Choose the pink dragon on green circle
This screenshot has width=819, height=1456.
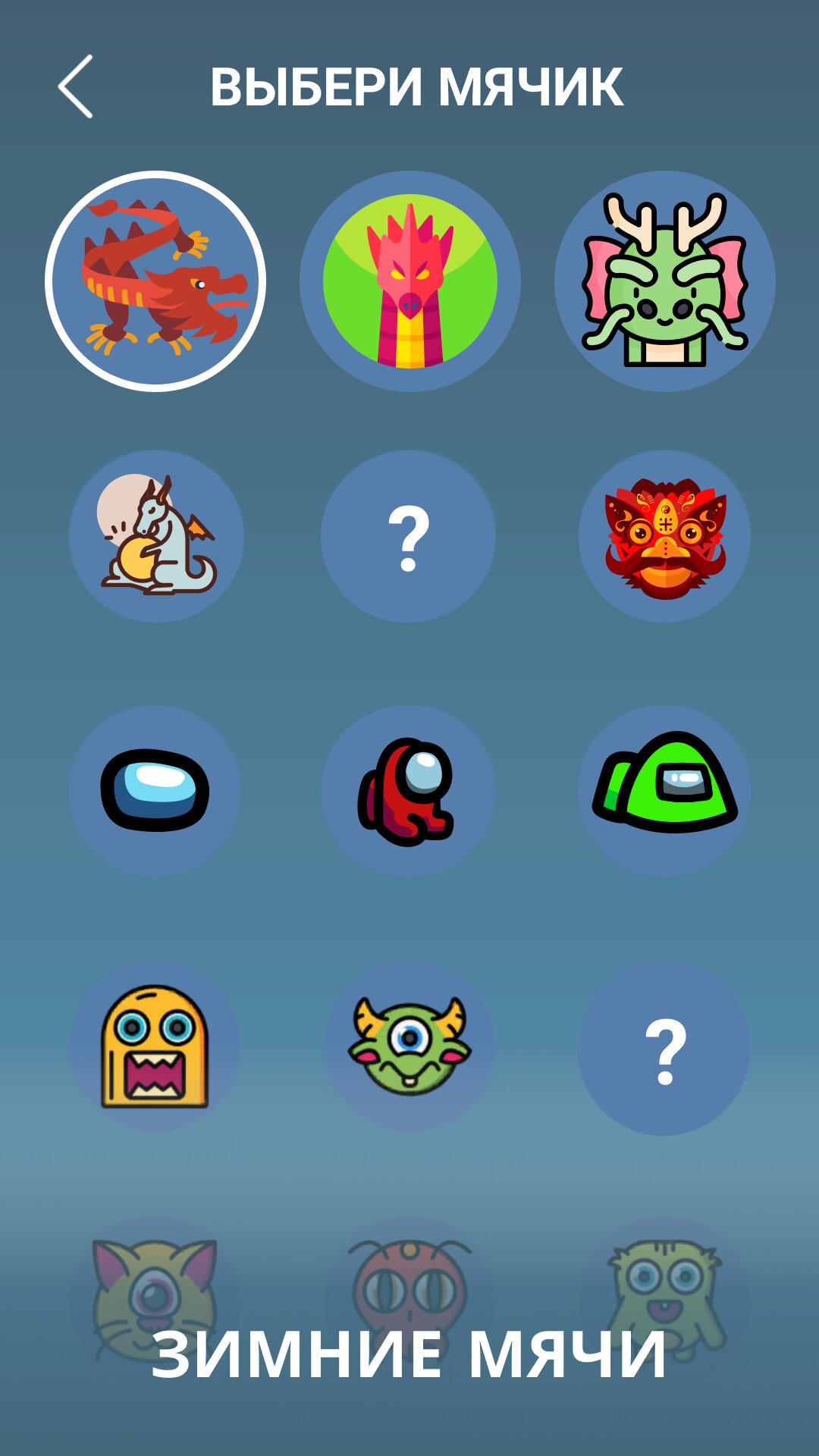pyautogui.click(x=409, y=281)
